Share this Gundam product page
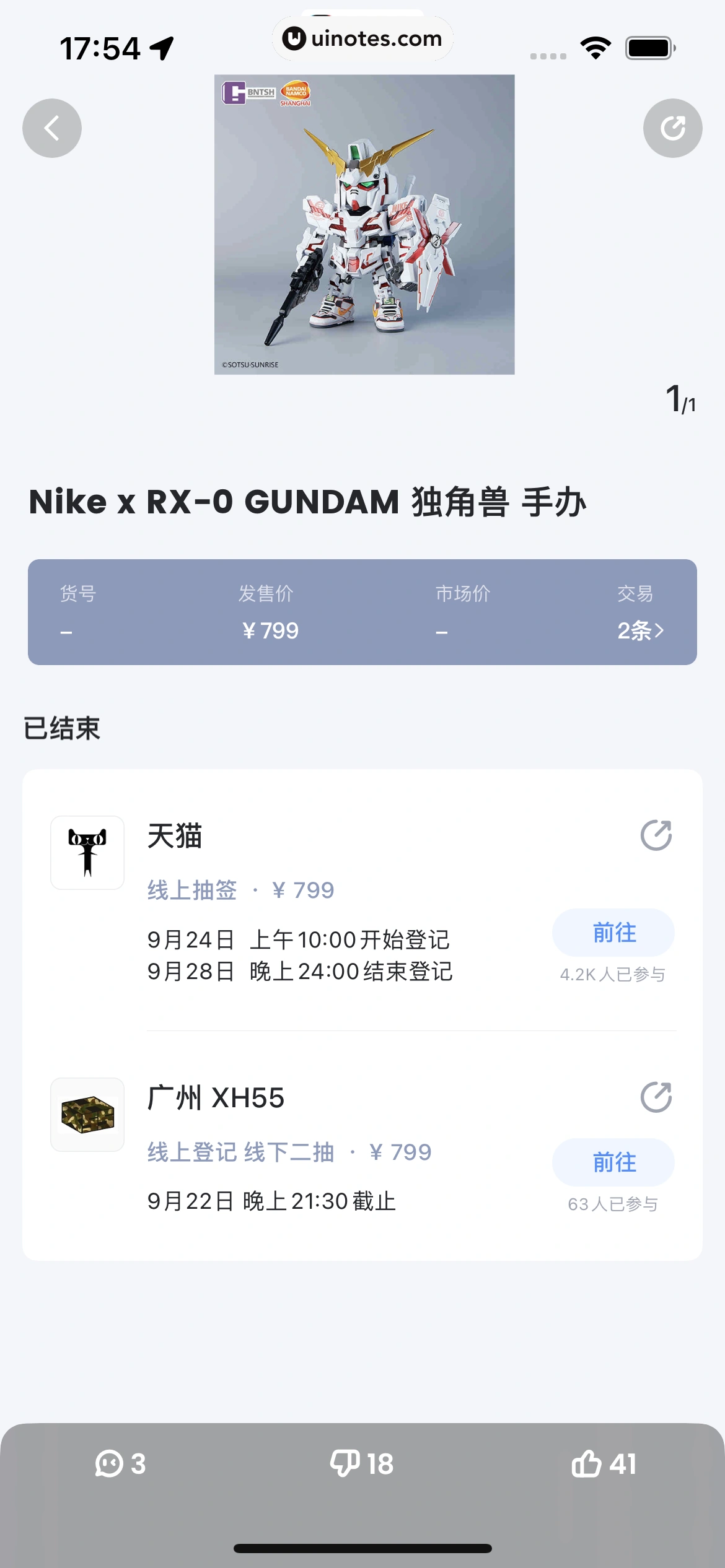725x1568 pixels. 672,128
